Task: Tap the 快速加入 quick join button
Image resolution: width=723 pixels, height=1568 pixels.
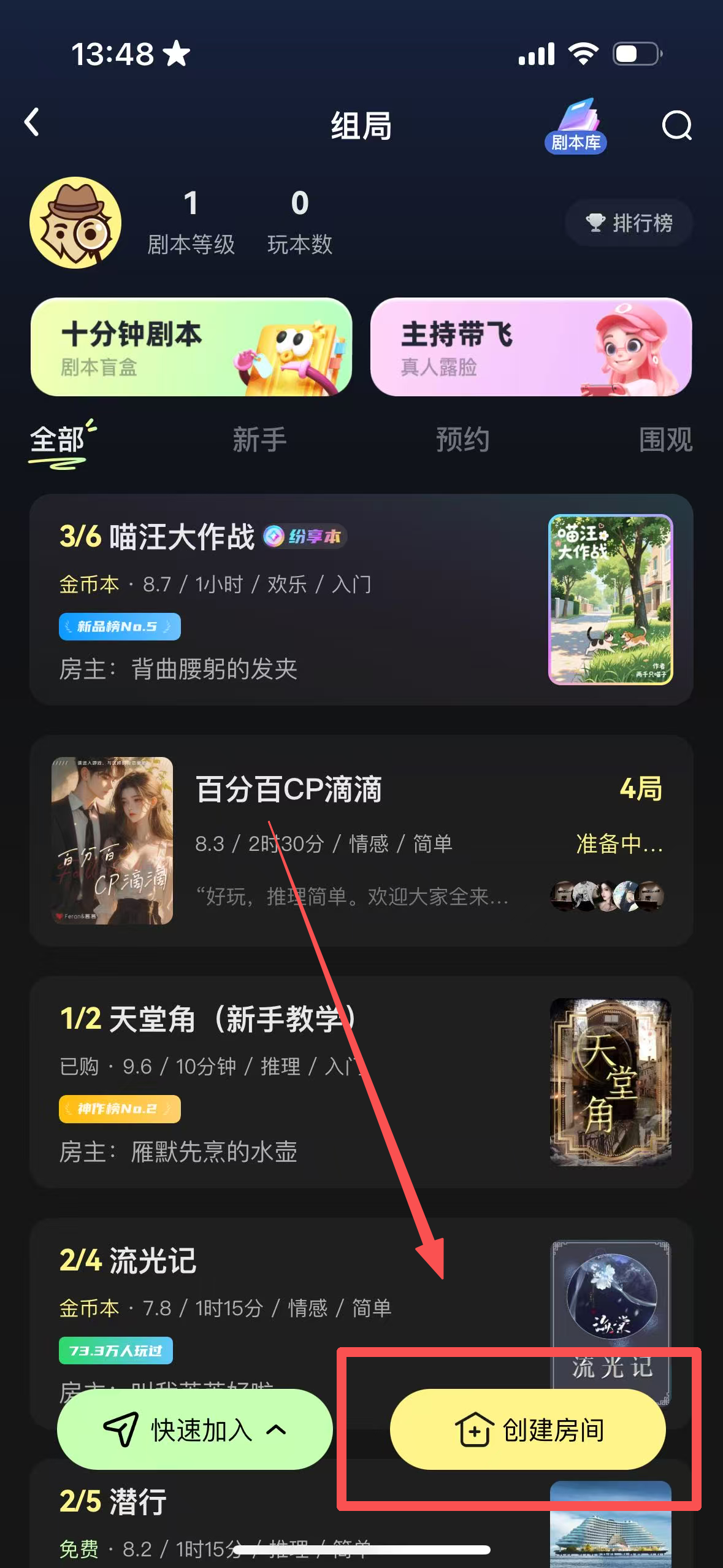Action: [195, 1431]
